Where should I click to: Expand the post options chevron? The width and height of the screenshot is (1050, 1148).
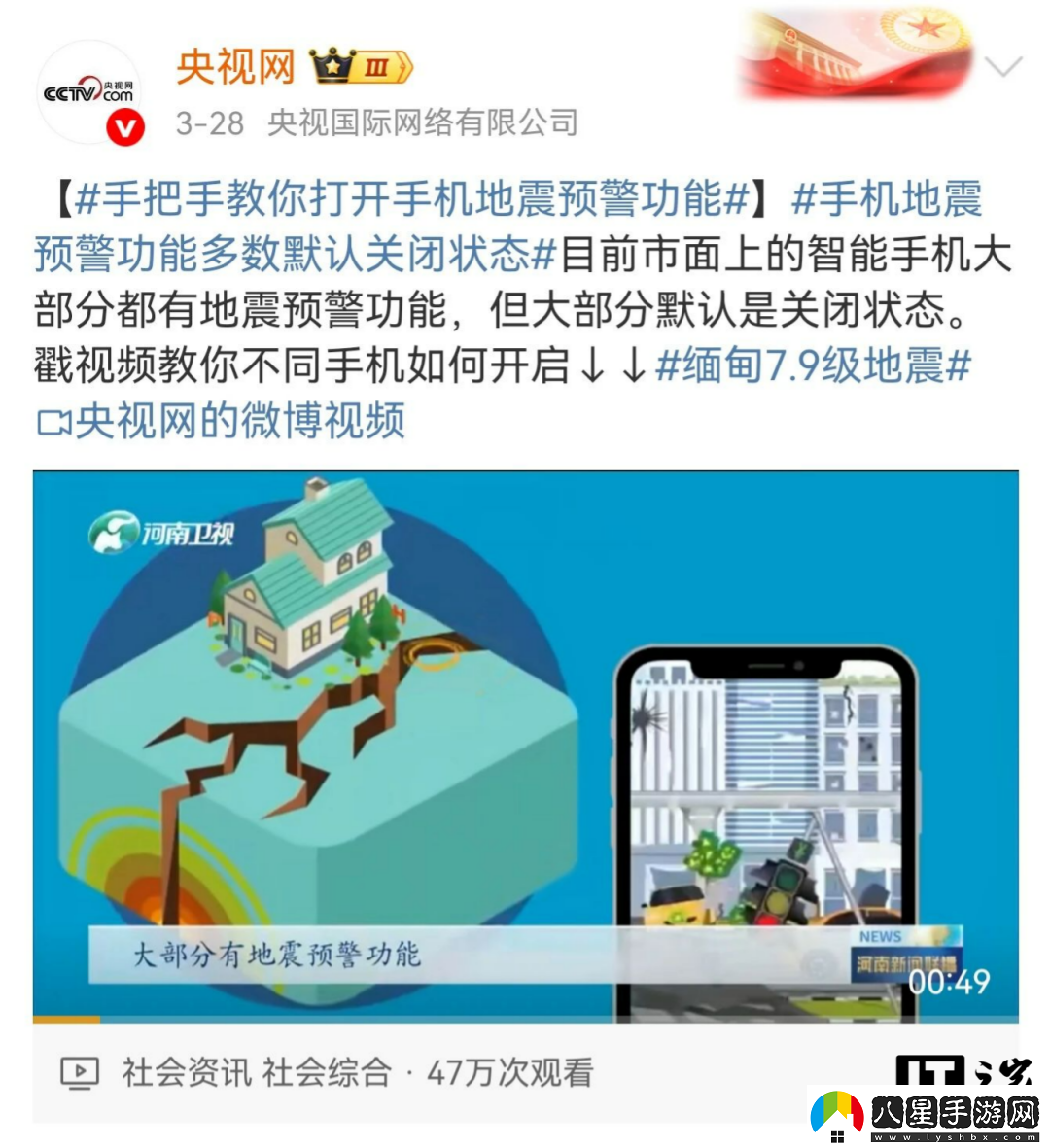click(1002, 67)
